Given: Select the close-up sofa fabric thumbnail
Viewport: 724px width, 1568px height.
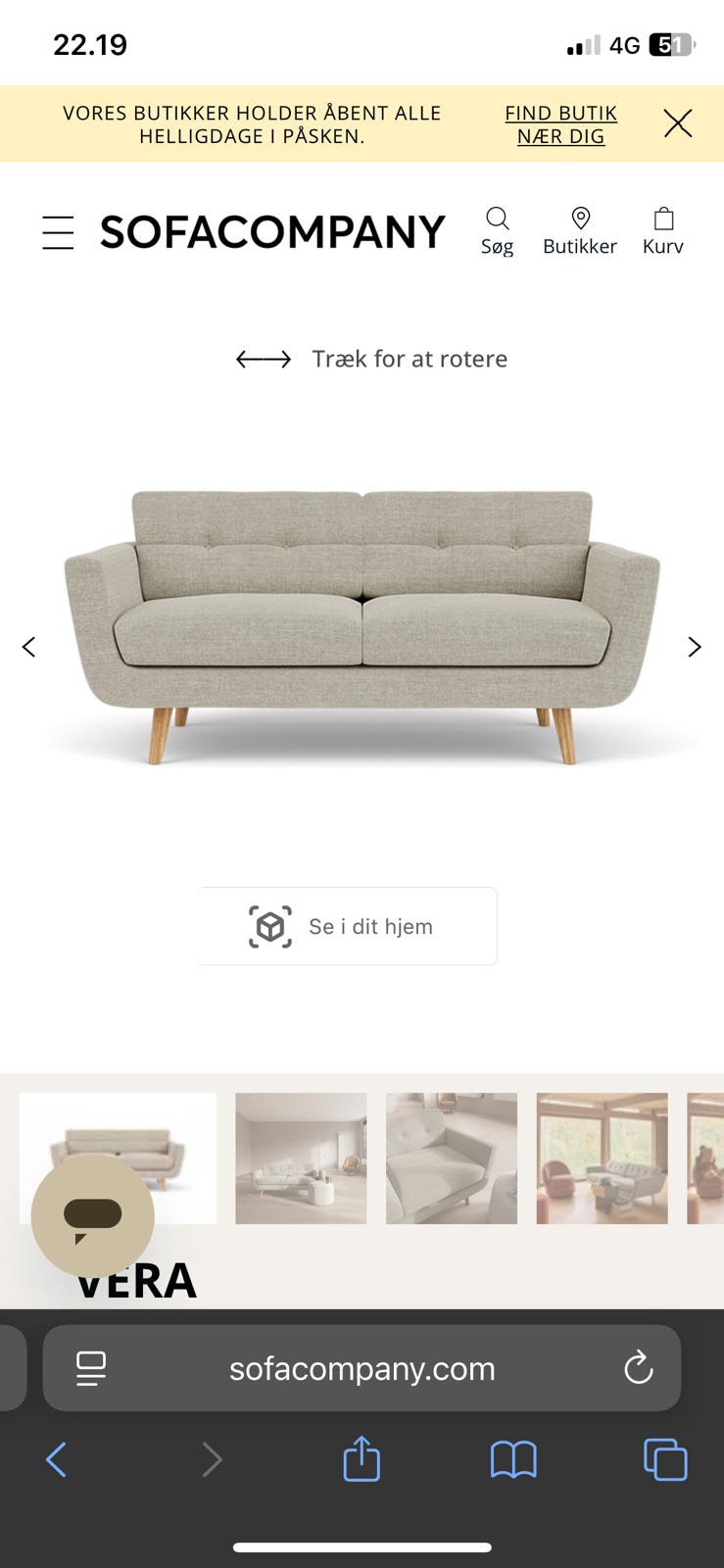Looking at the screenshot, I should pyautogui.click(x=451, y=1157).
